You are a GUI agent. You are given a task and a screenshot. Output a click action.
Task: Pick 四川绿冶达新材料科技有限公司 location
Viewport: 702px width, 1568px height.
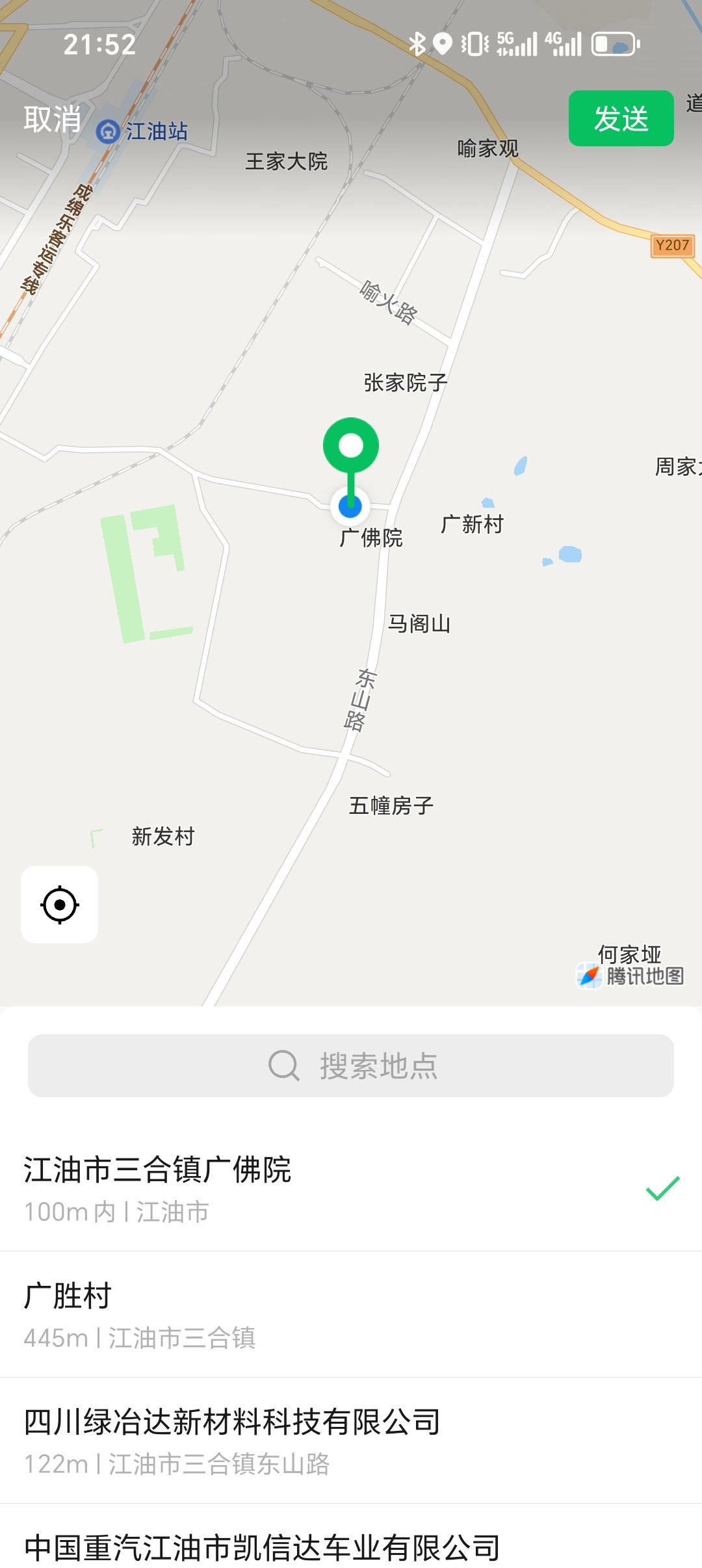tap(351, 1439)
